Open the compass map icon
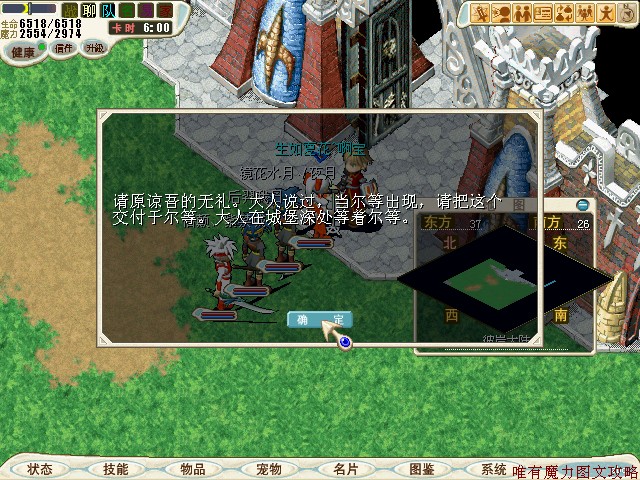 (626, 13)
